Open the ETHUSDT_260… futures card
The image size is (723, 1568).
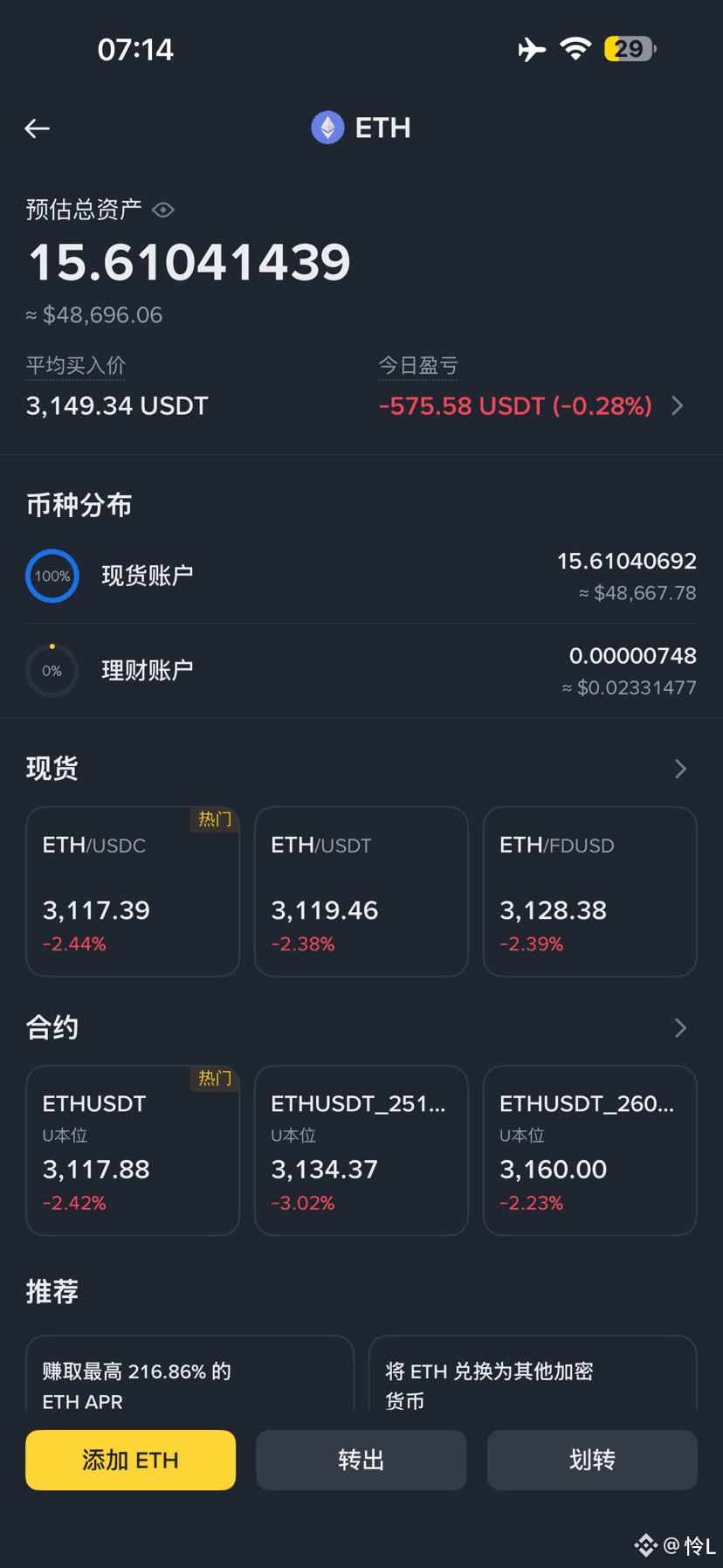click(590, 1150)
